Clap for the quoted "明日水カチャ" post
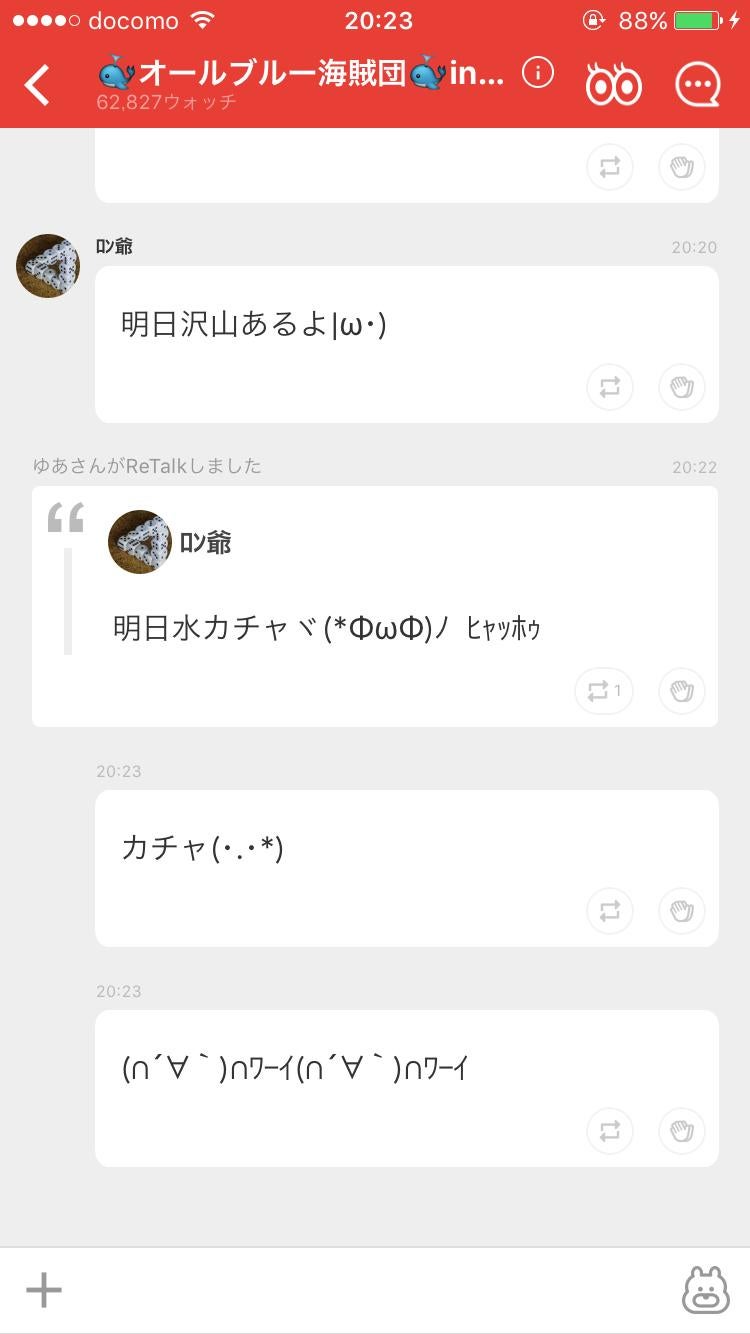This screenshot has width=750, height=1334. pyautogui.click(x=682, y=691)
